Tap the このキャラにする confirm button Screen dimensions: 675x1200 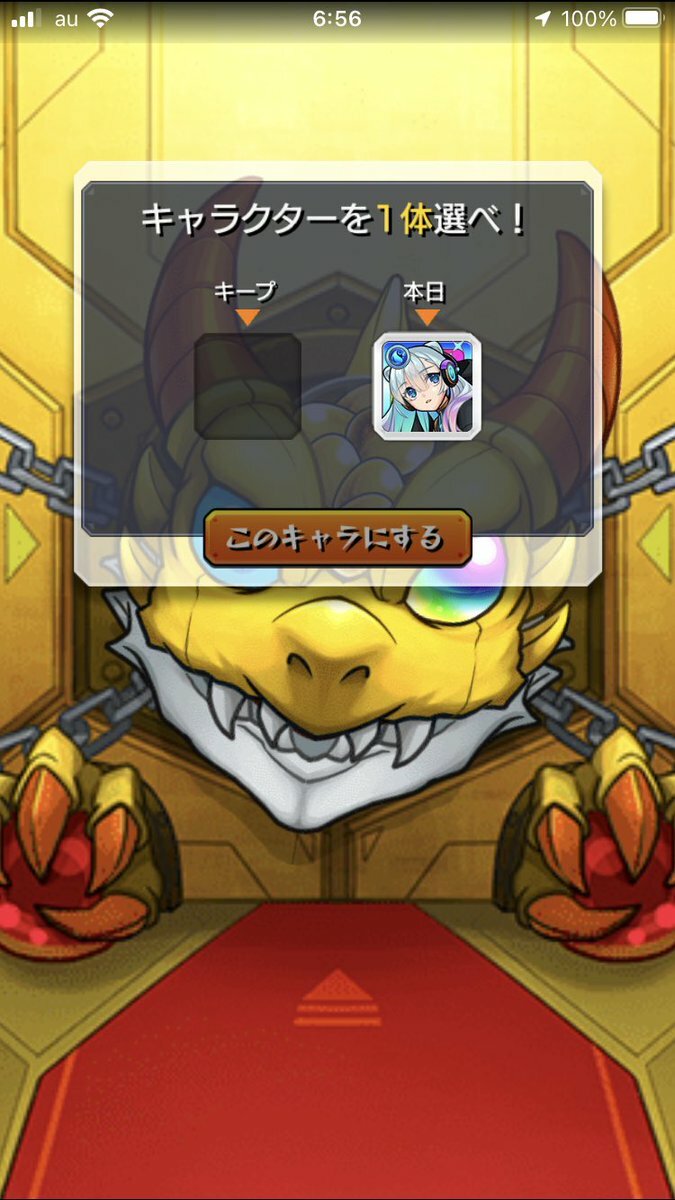click(x=337, y=538)
